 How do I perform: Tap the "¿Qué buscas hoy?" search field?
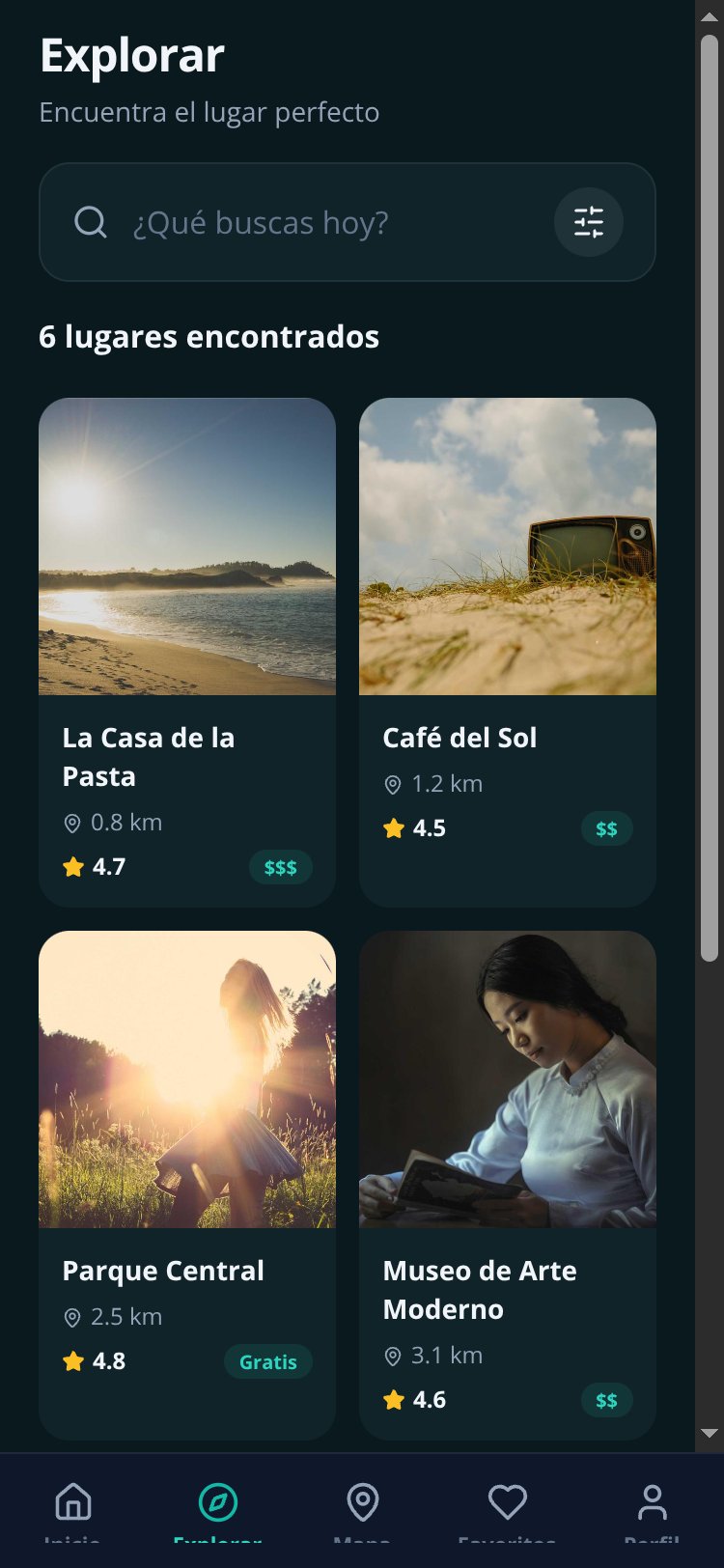tap(328, 222)
